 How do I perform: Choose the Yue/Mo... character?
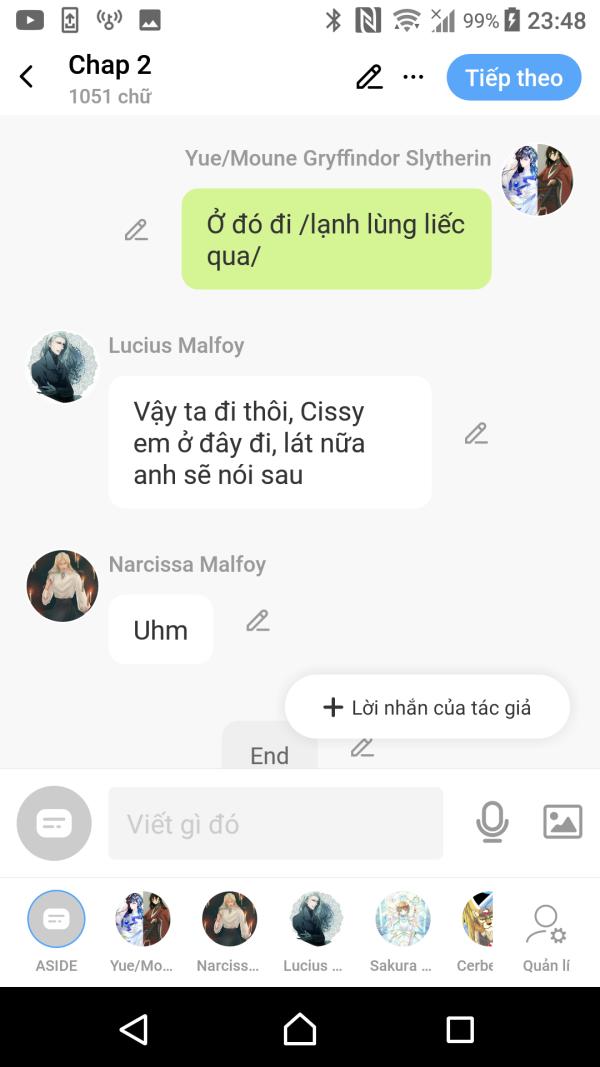[142, 920]
